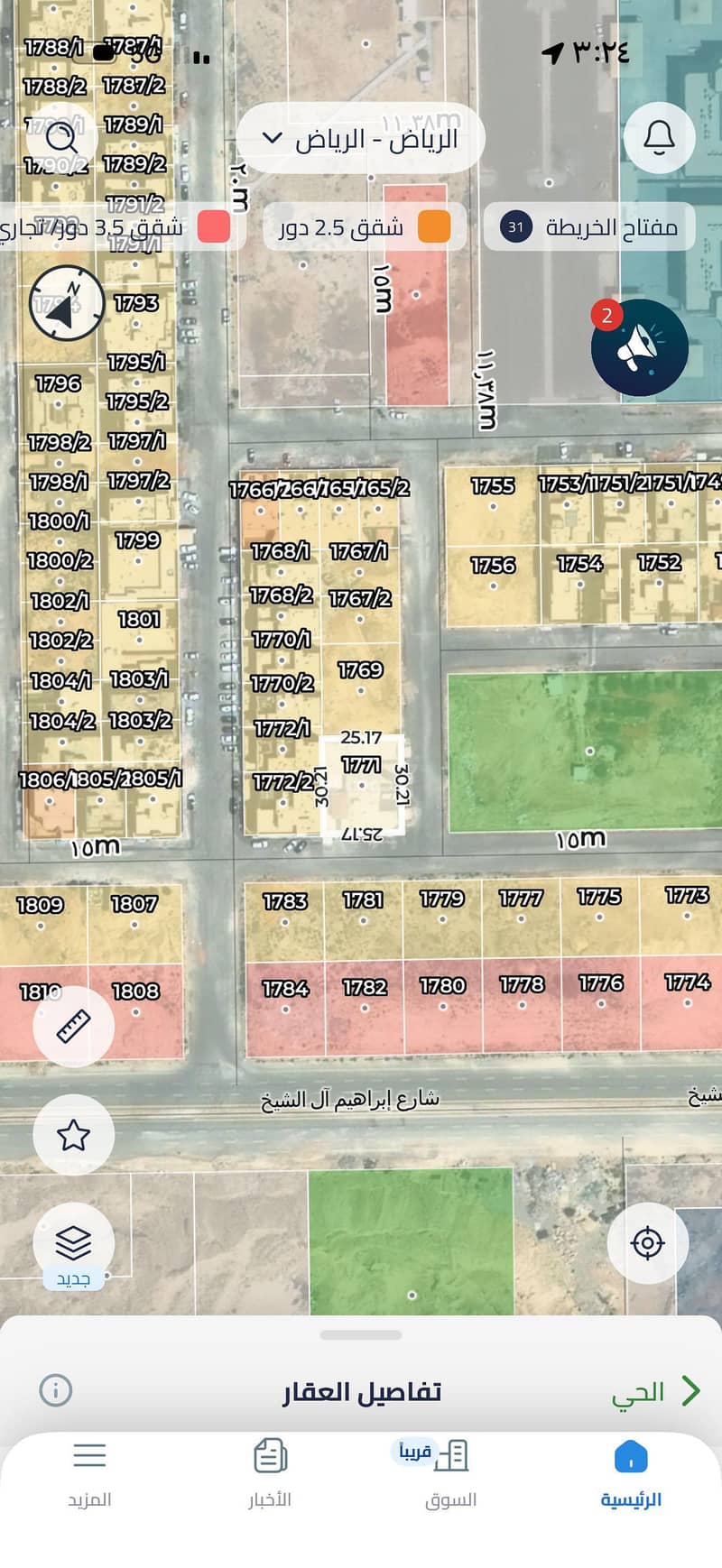Activate the ruler measurement tool
The image size is (722, 1568).
coord(73,1026)
